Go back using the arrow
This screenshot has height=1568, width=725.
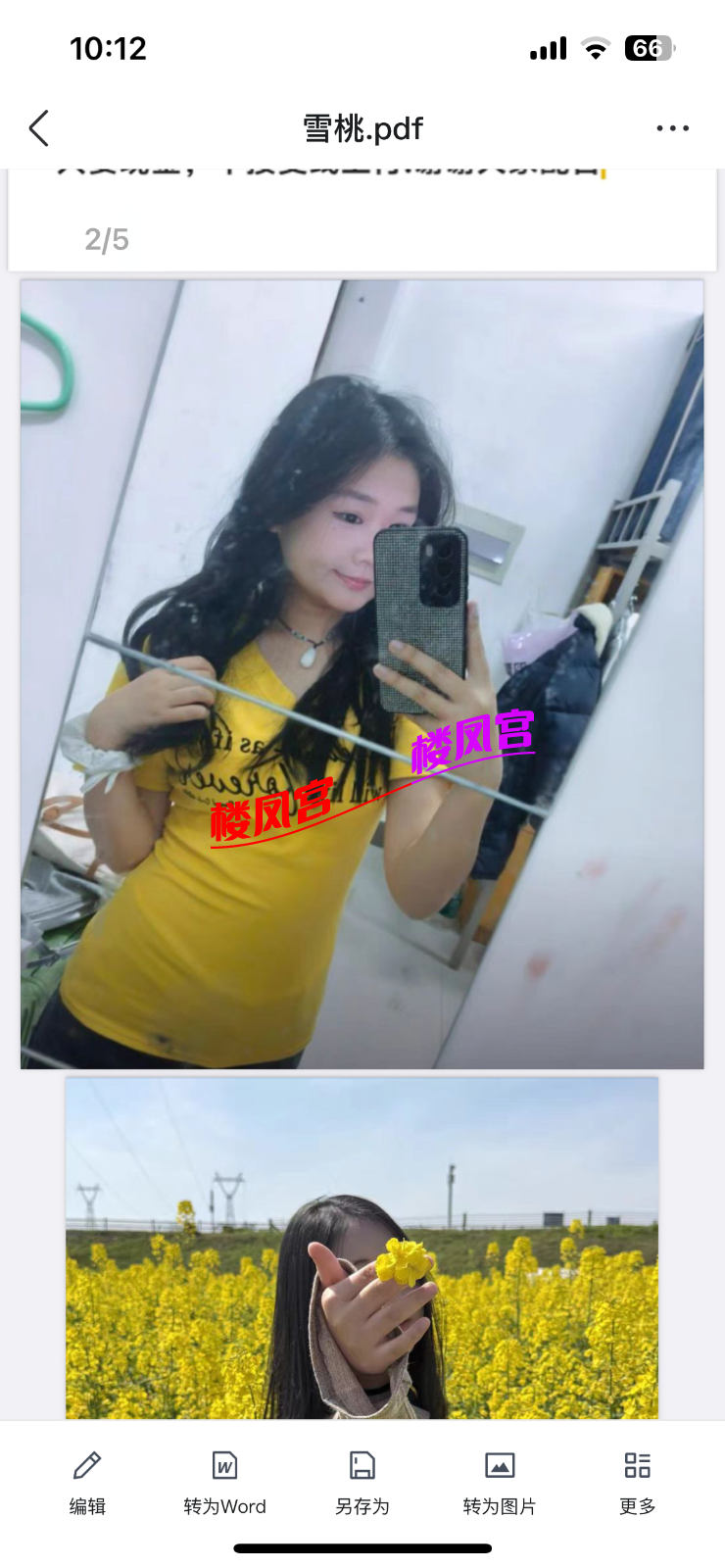39,128
